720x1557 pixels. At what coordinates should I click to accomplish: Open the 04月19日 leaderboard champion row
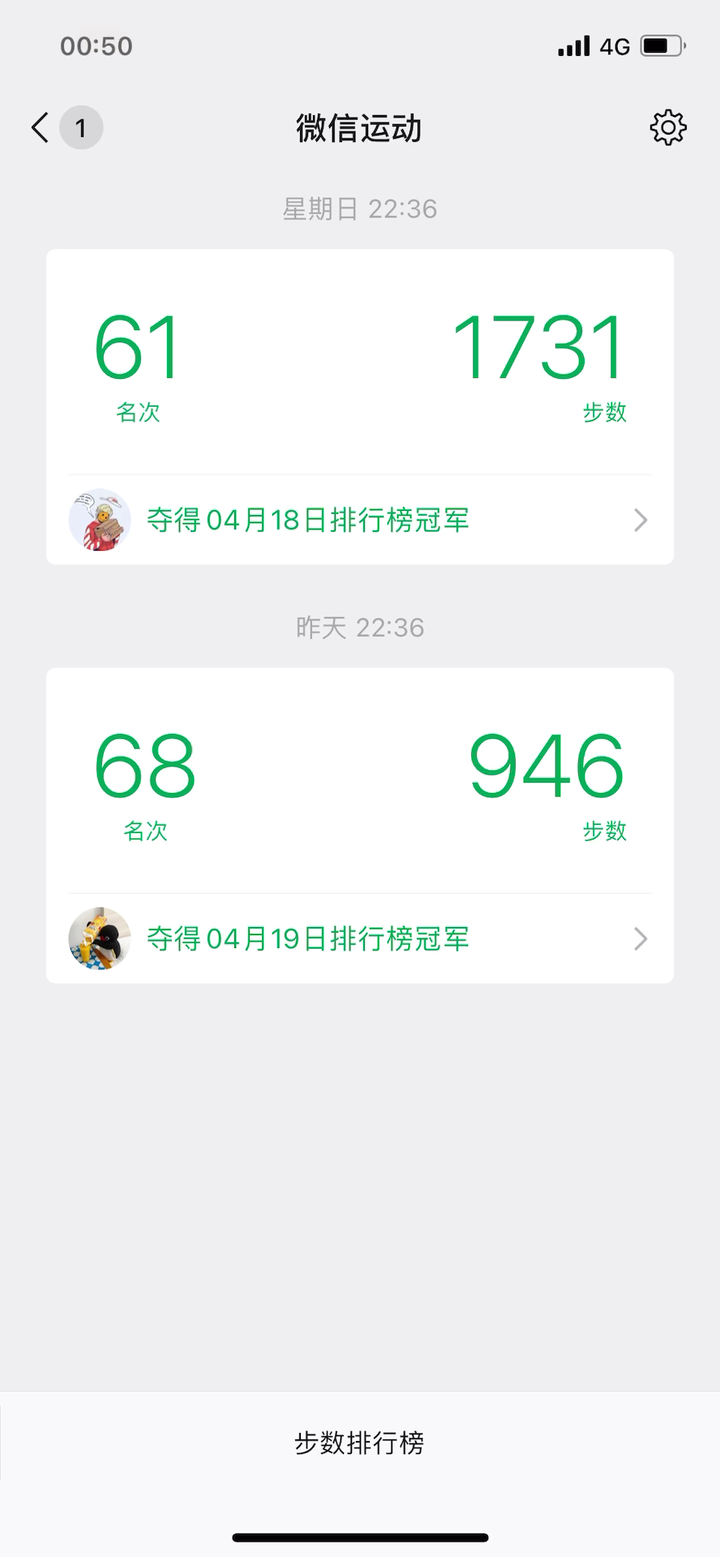(x=360, y=939)
